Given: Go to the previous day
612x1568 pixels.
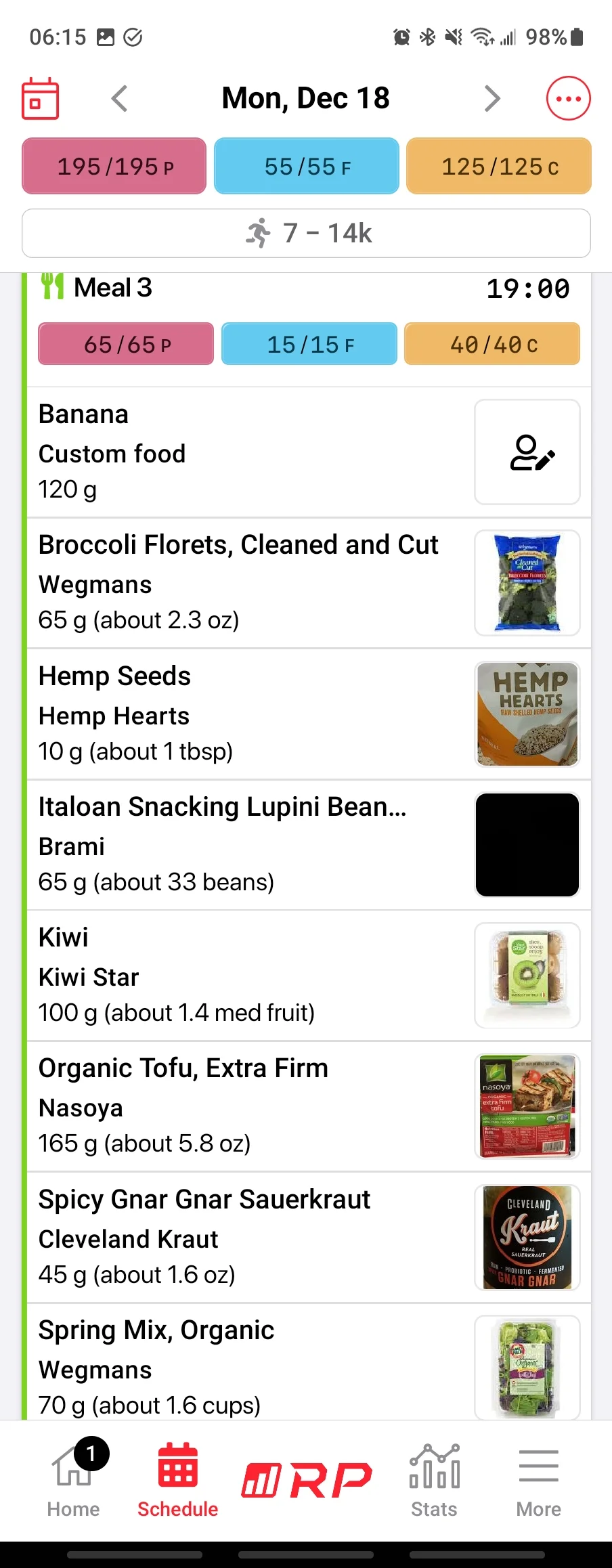Looking at the screenshot, I should click(x=120, y=99).
